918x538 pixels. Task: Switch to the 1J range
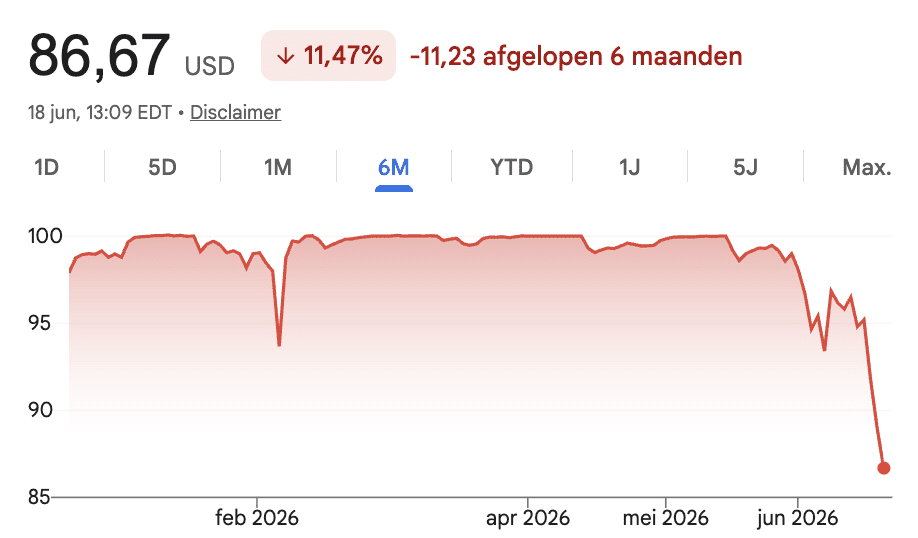[629, 167]
